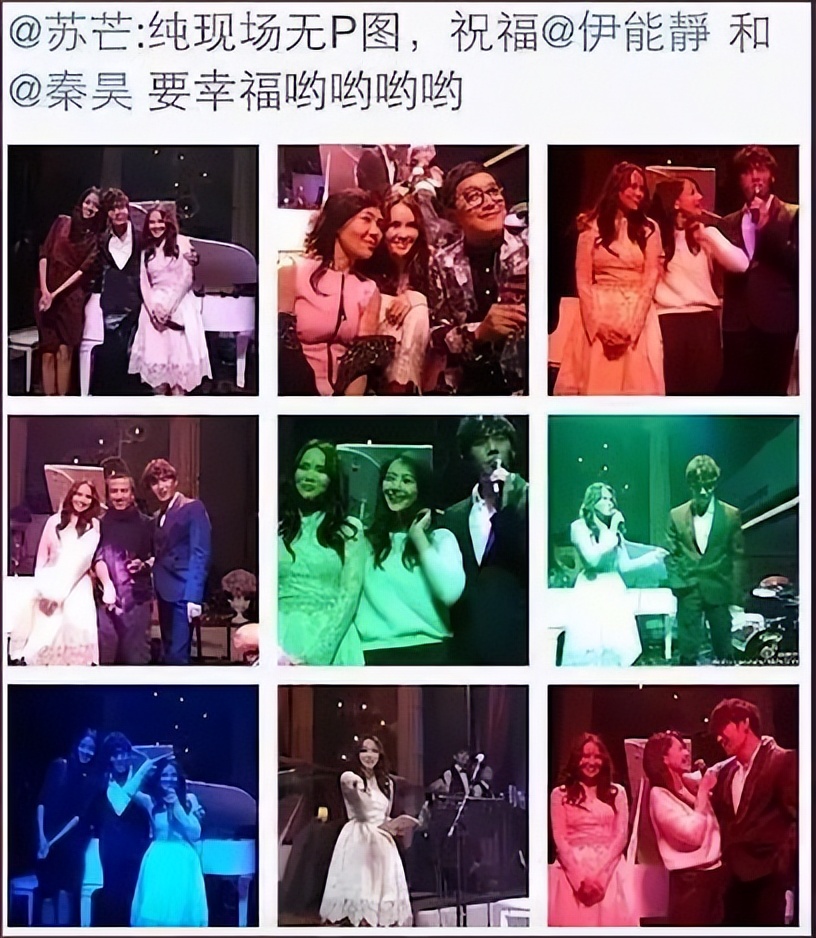This screenshot has width=816, height=938.
Task: Open the photo of the woman alone on stage
Action: [403, 805]
